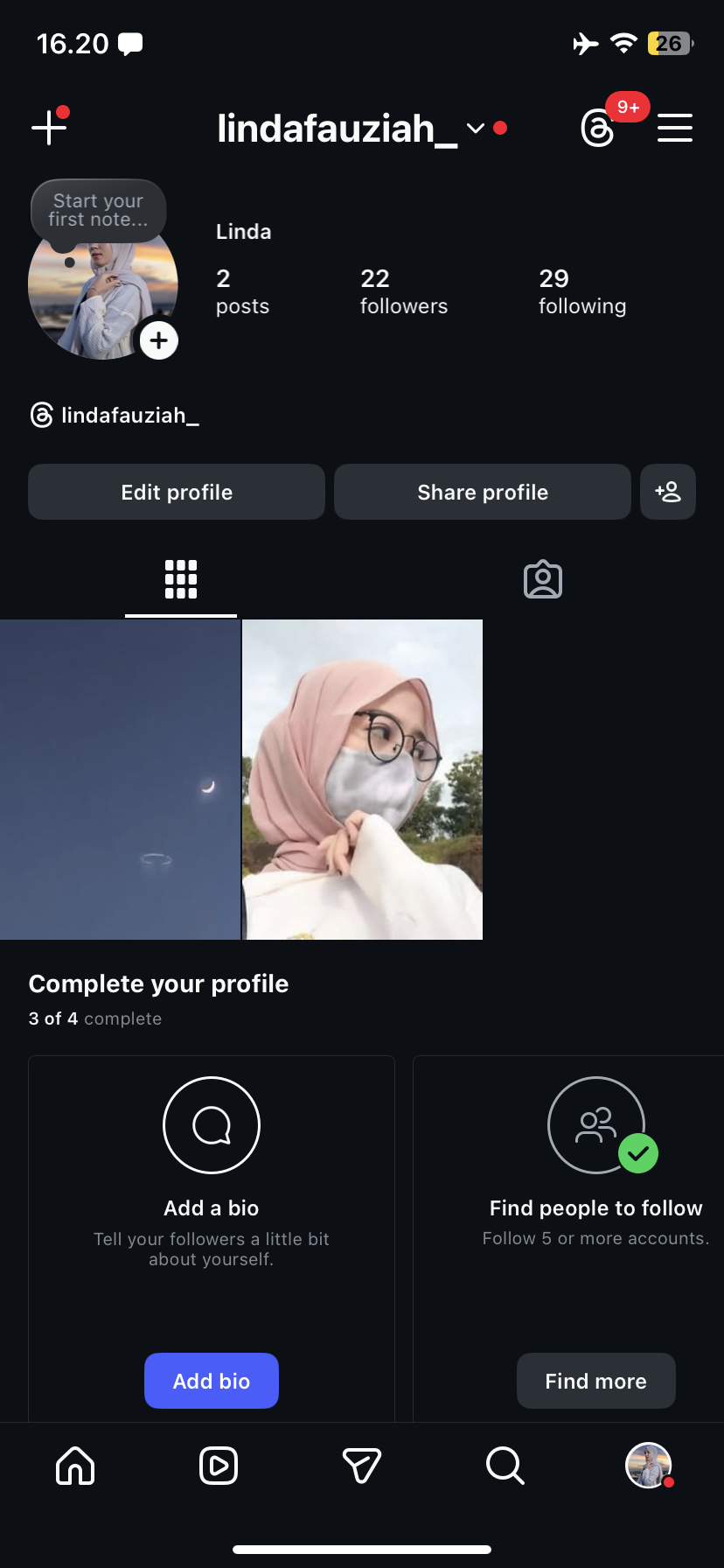Open the hamburger settings menu

(675, 128)
